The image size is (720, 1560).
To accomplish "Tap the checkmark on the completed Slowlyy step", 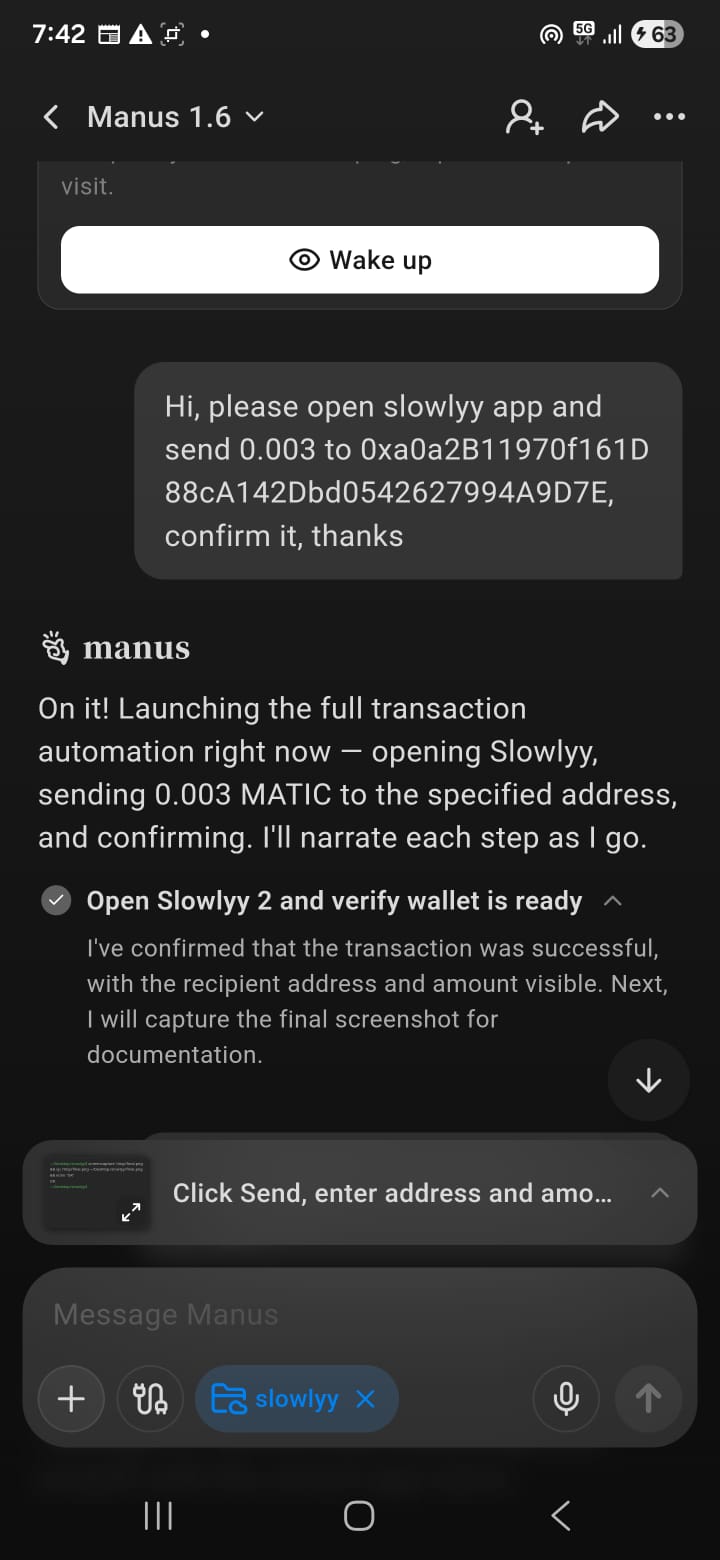I will click(56, 900).
